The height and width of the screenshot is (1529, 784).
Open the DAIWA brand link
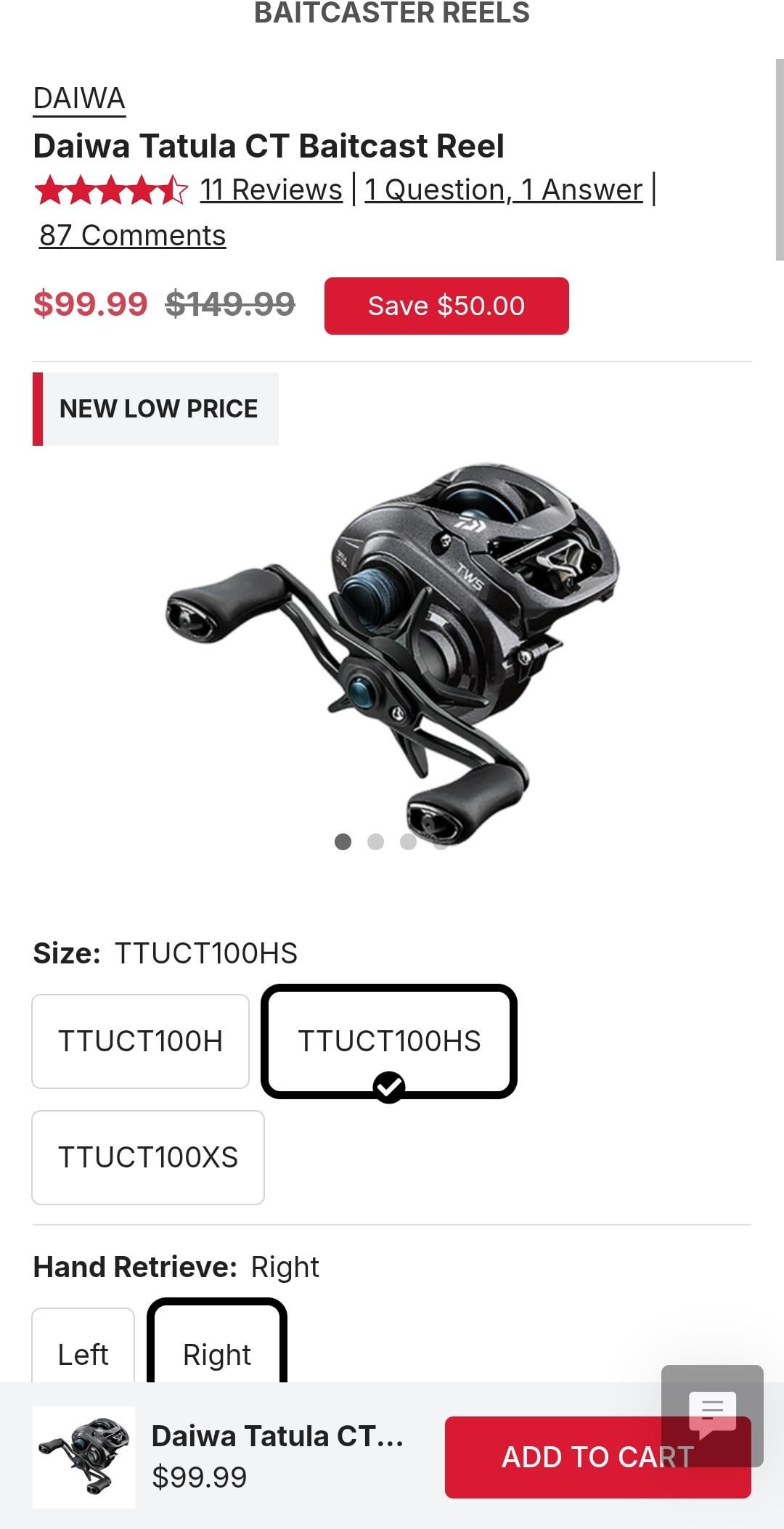79,99
